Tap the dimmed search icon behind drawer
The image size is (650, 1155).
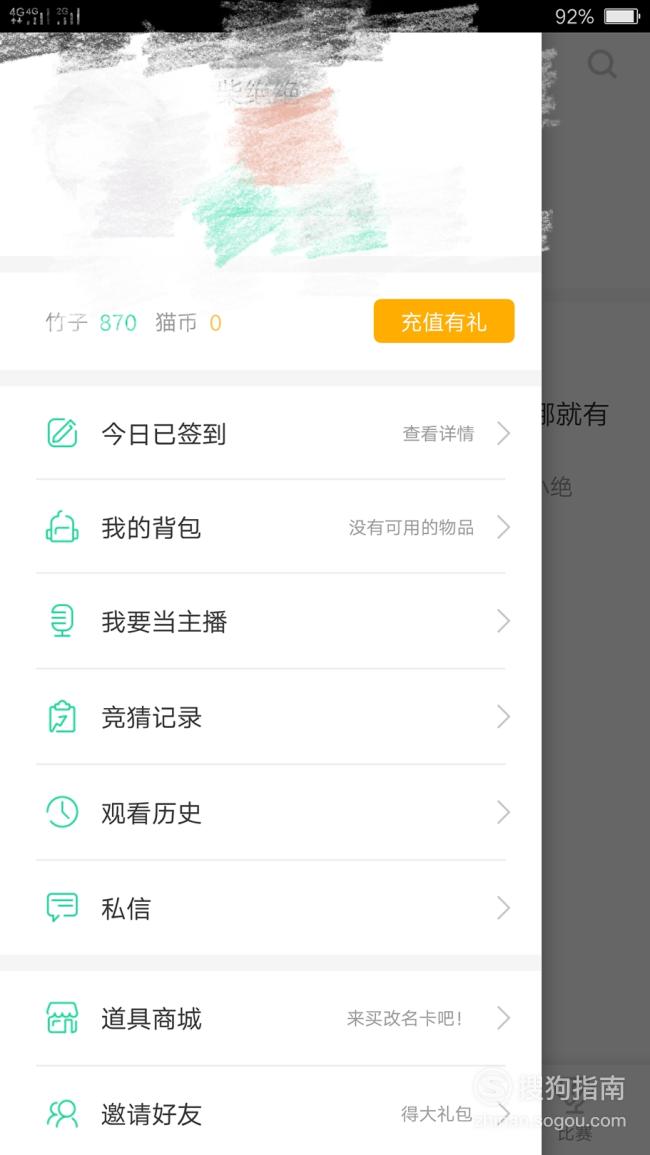[x=602, y=65]
